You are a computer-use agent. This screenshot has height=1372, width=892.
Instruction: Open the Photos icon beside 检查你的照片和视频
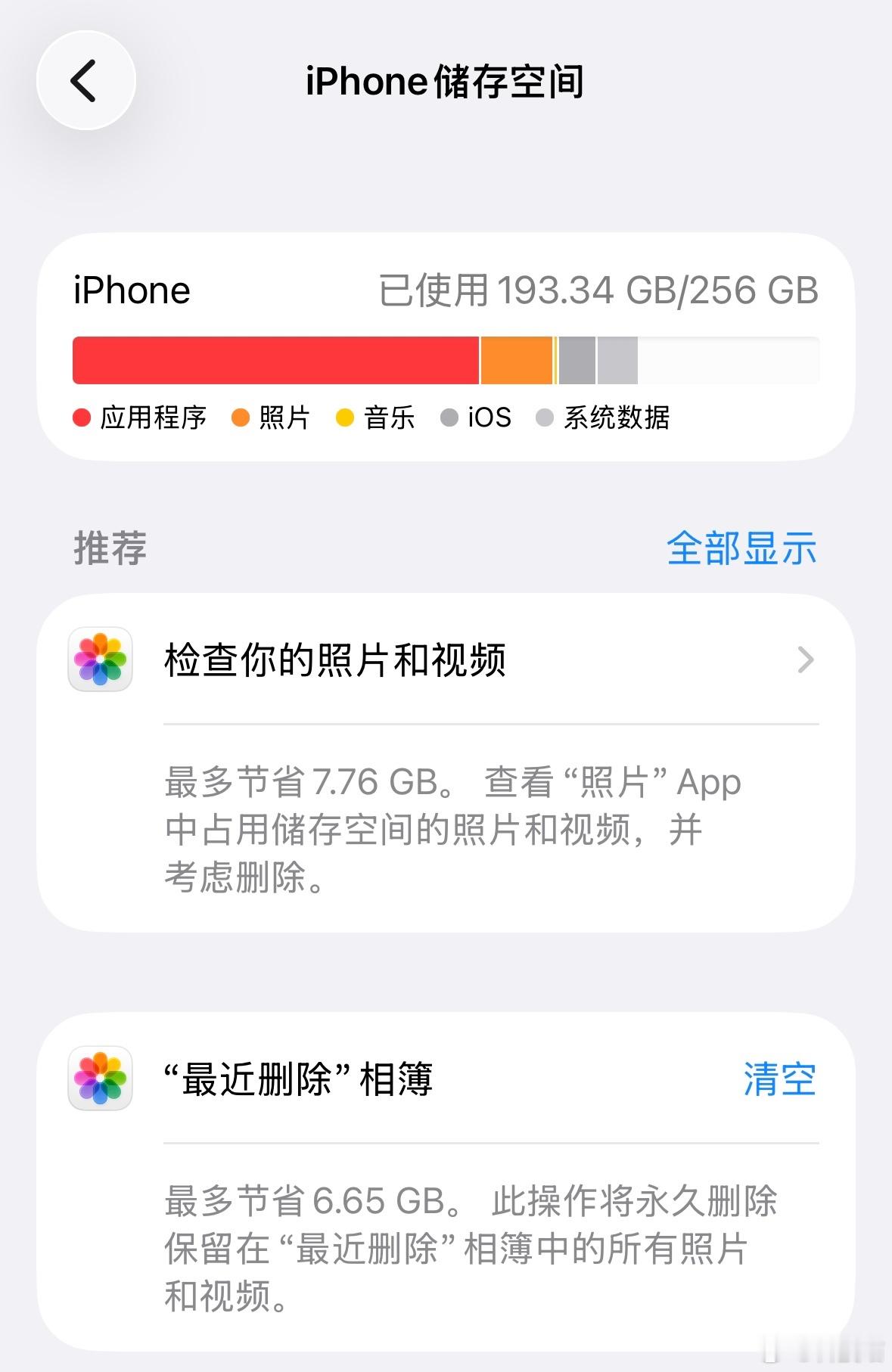pyautogui.click(x=99, y=660)
